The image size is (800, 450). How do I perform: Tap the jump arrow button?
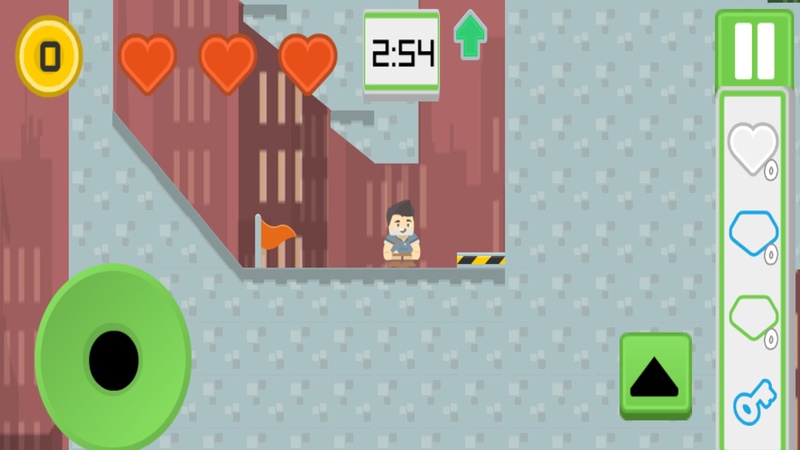(x=656, y=374)
